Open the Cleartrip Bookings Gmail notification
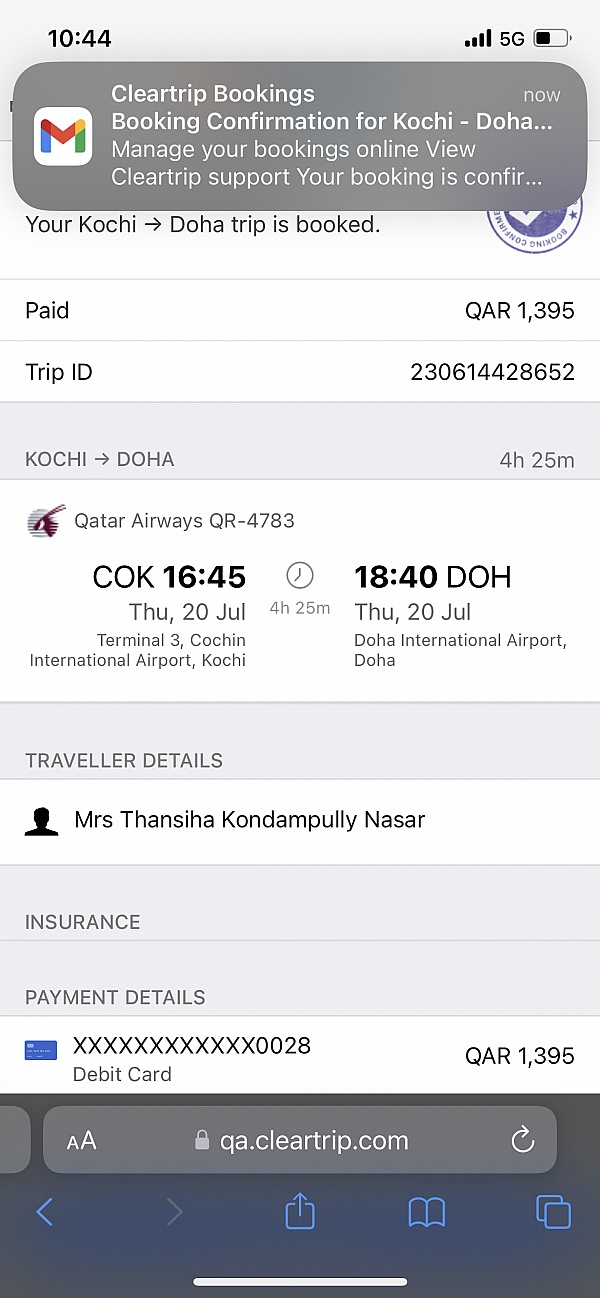This screenshot has height=1298, width=600. tap(300, 136)
